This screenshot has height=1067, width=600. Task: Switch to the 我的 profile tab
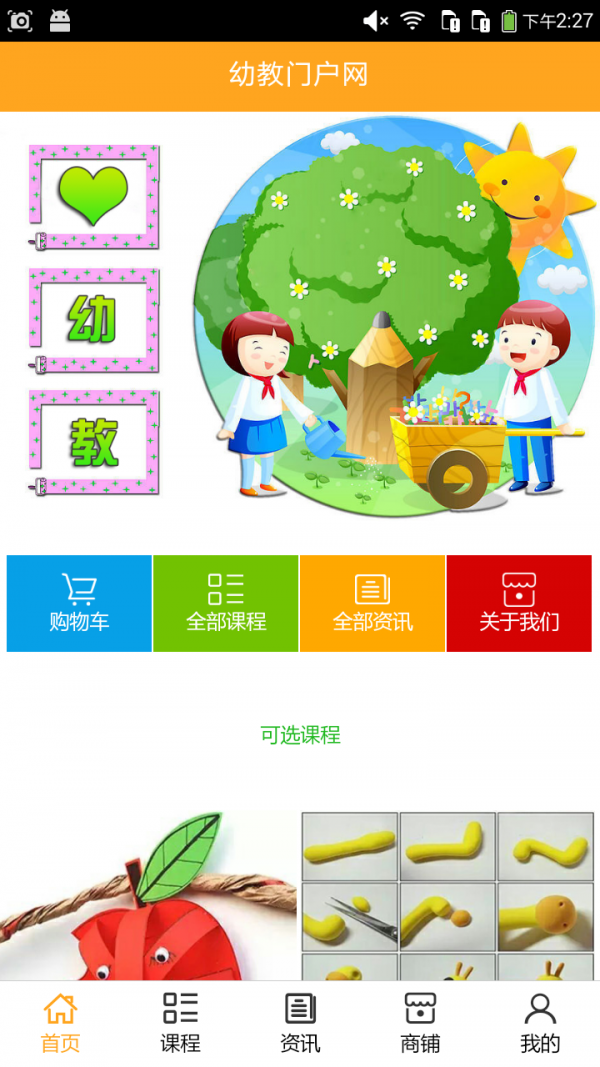click(x=540, y=1023)
